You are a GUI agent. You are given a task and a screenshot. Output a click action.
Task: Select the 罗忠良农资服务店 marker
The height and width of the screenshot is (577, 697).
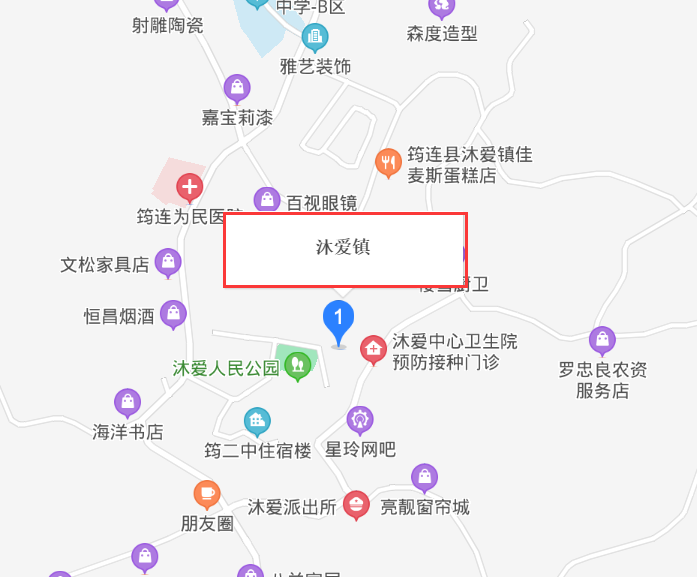click(602, 340)
